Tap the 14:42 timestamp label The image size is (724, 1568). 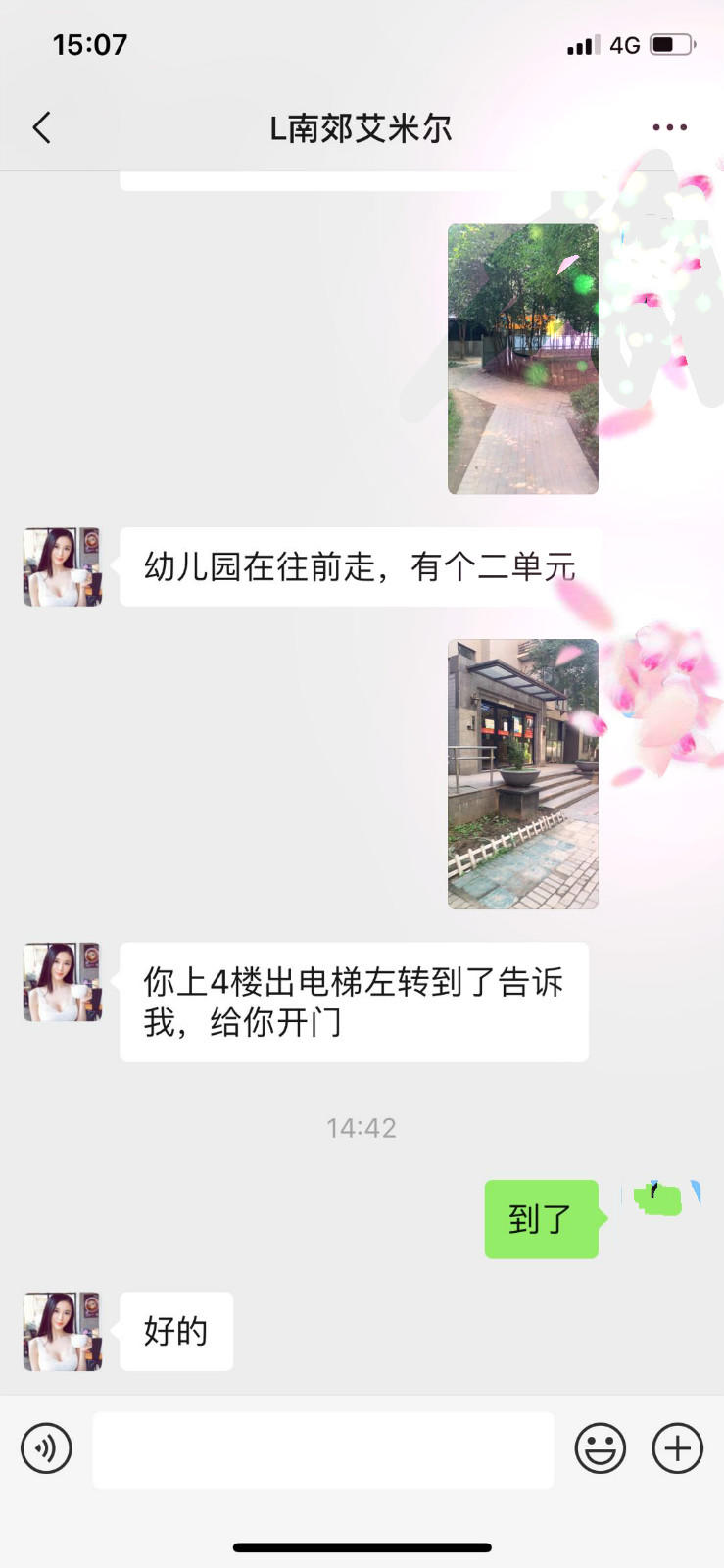pos(362,1128)
